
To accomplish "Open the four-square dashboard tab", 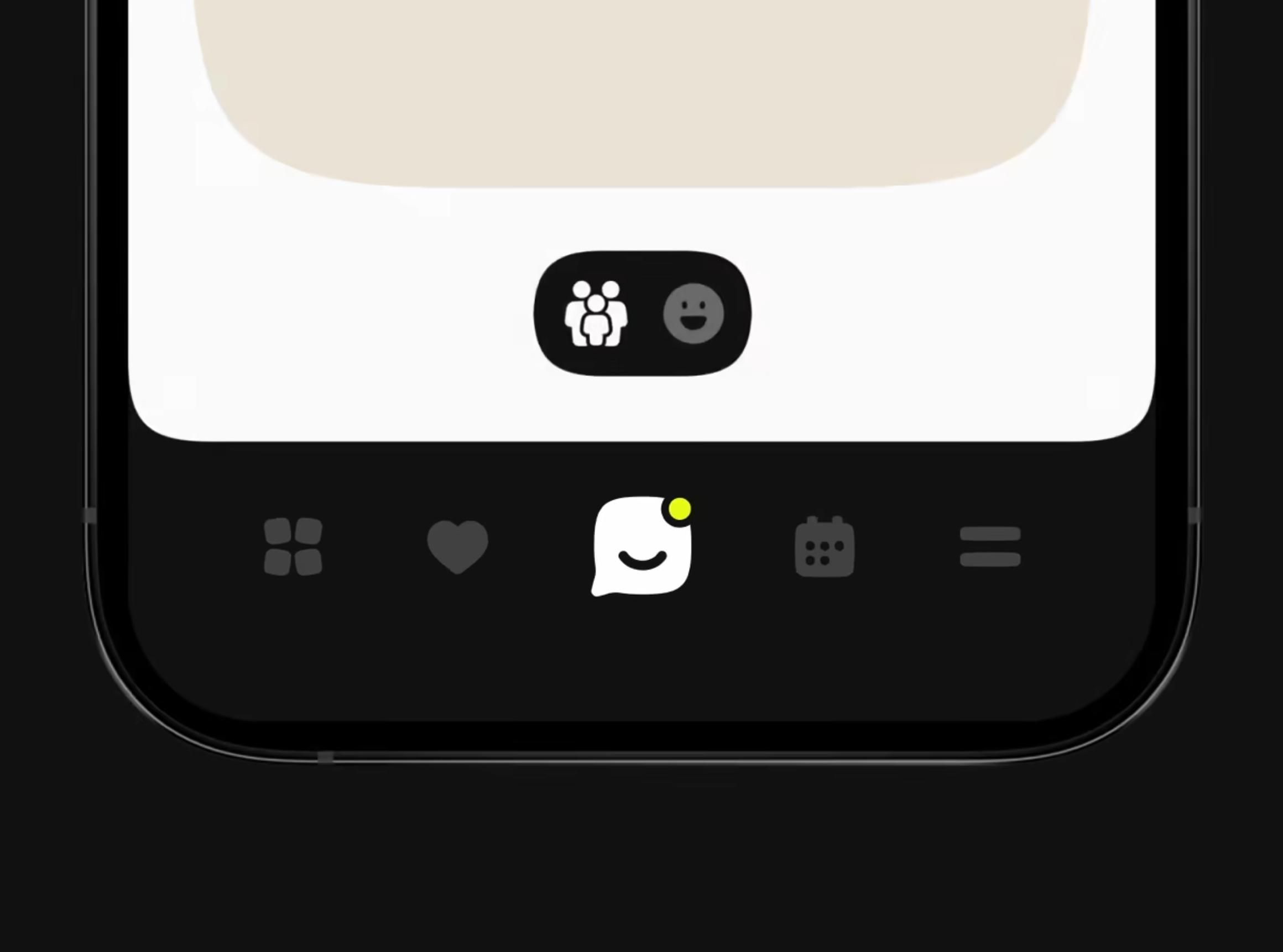I will 293,546.
